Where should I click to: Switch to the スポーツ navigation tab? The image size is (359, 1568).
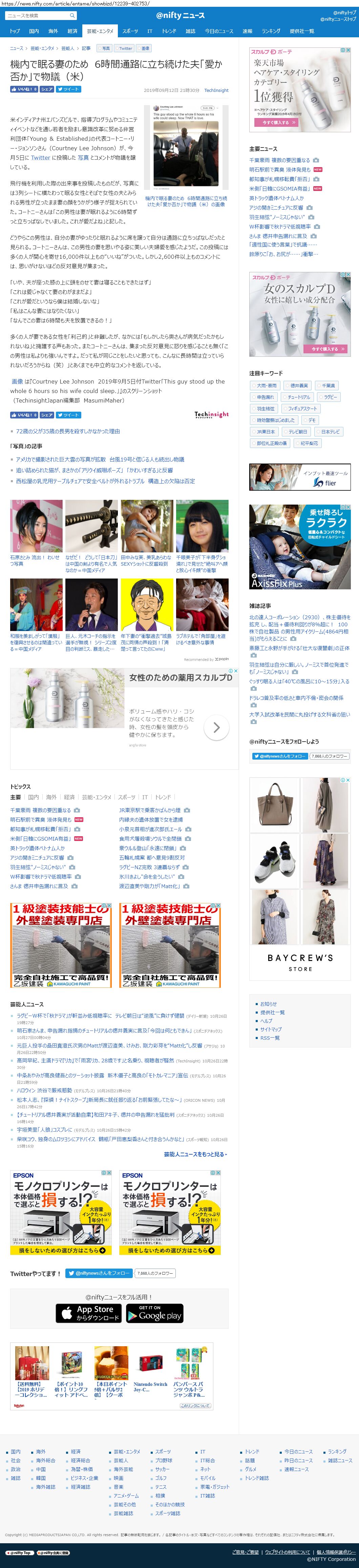(130, 31)
